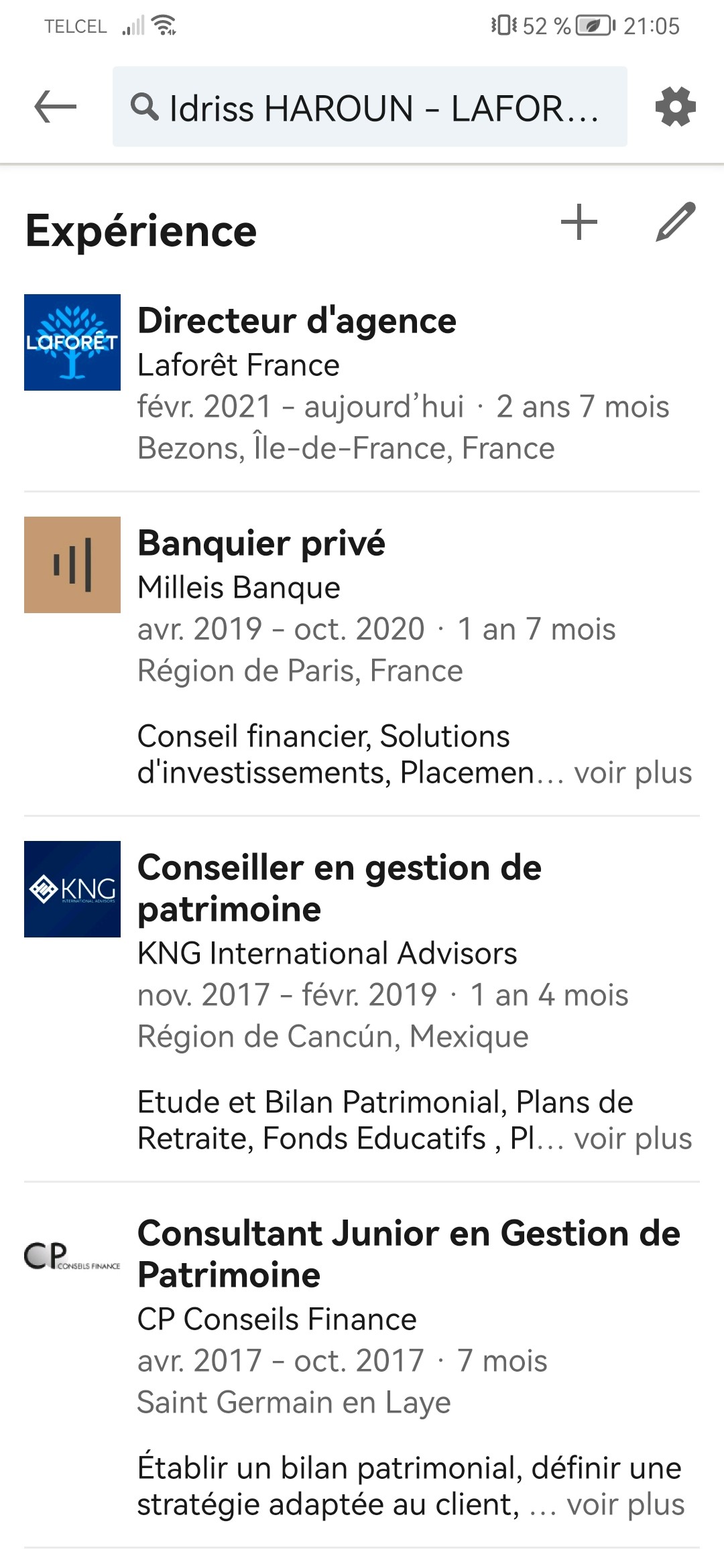
Task: Open the CP Conseils Finance logo
Action: (72, 1256)
